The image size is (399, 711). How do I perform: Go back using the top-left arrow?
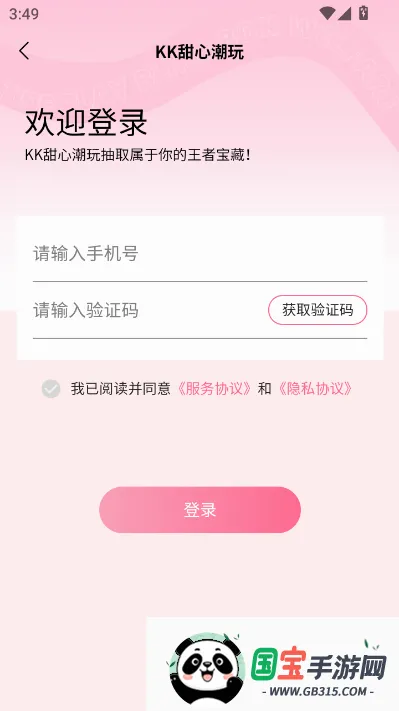24,51
